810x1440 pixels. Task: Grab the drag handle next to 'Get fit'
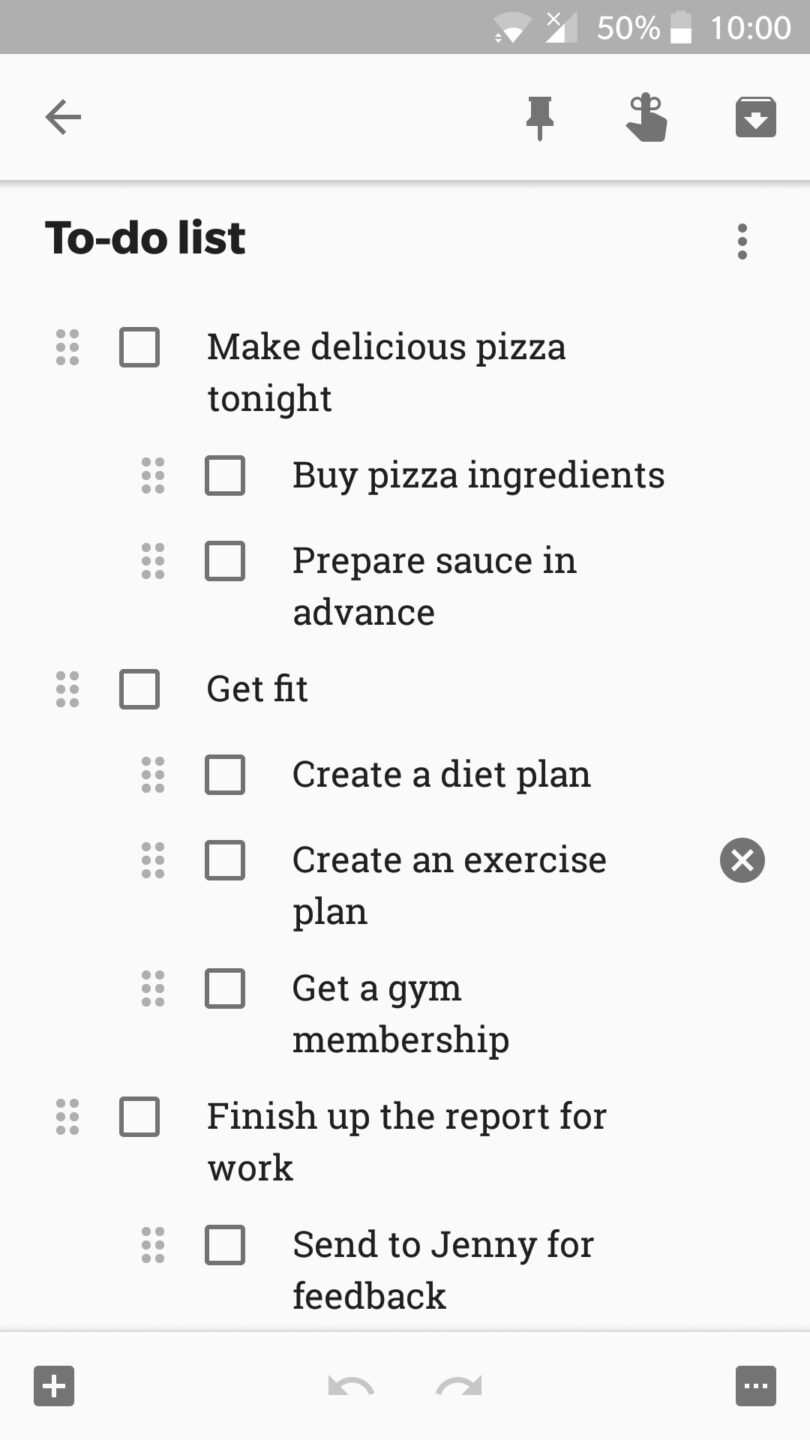(x=67, y=689)
